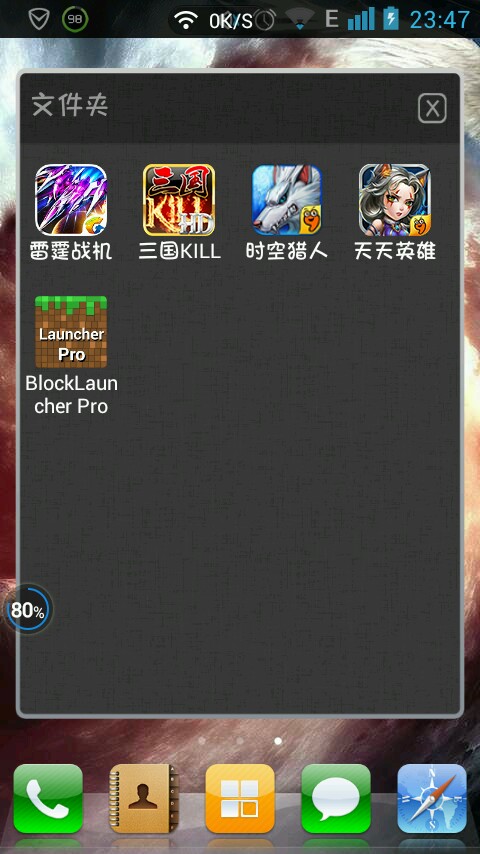Close the 文件夹 folder popup
480x854 pixels.
point(432,108)
